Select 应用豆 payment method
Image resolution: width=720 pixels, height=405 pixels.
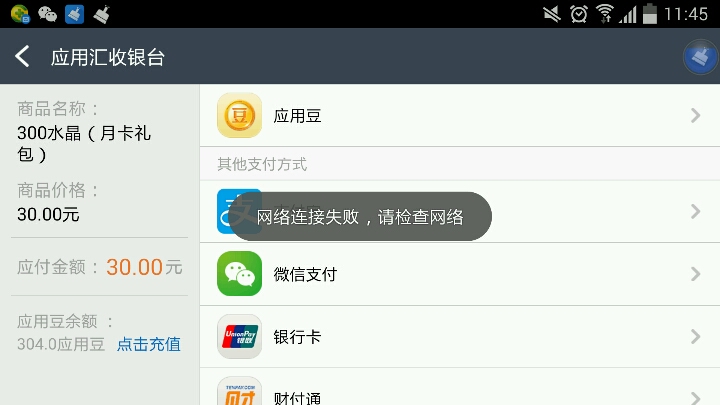tap(460, 115)
